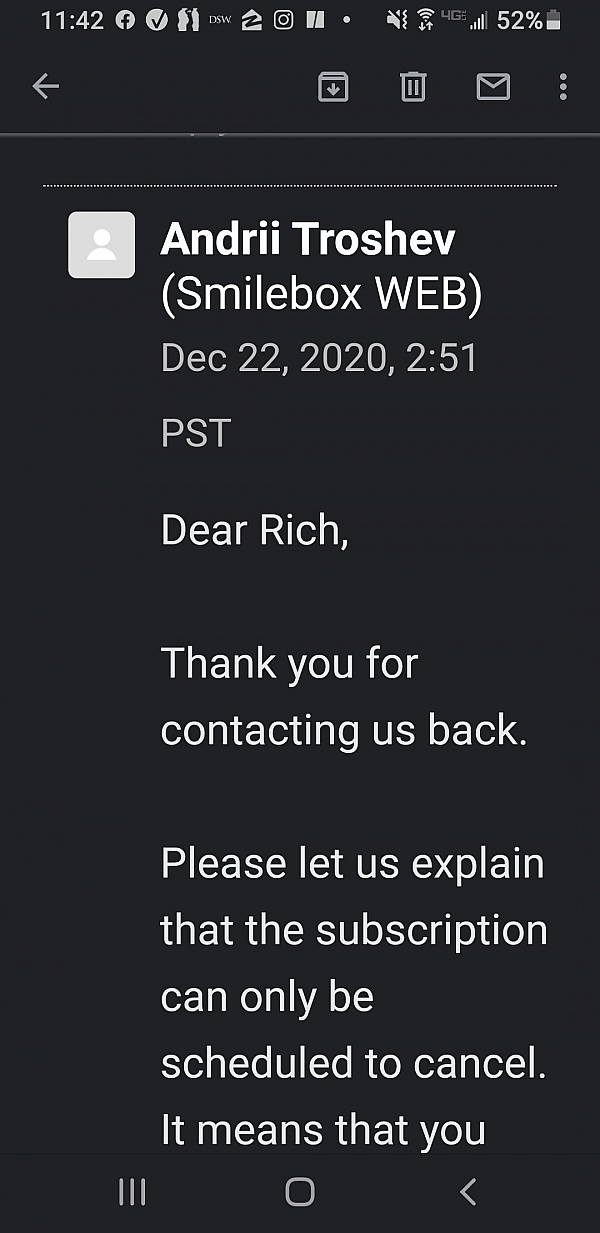
Task: Open the more options menu
Action: coord(563,87)
